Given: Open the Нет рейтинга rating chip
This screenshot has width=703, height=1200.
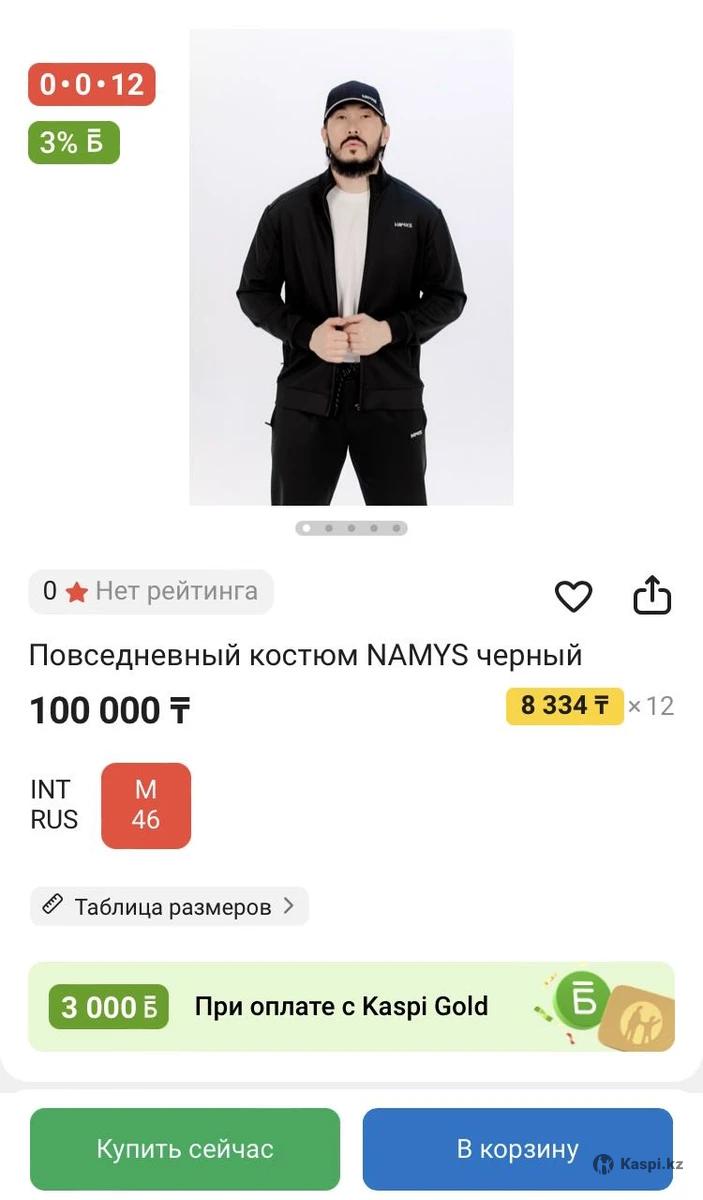Looking at the screenshot, I should tap(151, 592).
